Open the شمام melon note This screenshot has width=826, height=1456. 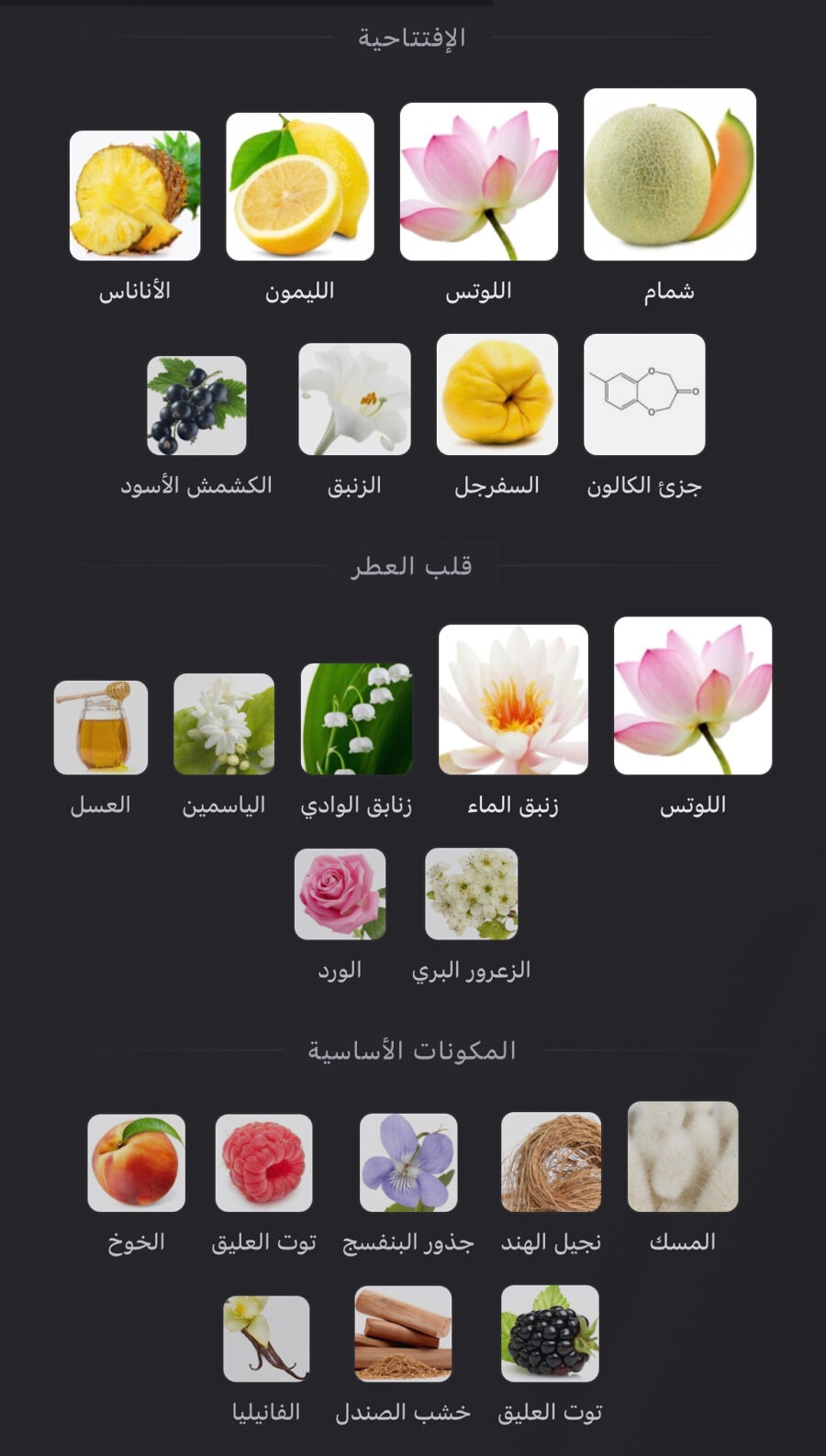tap(670, 175)
